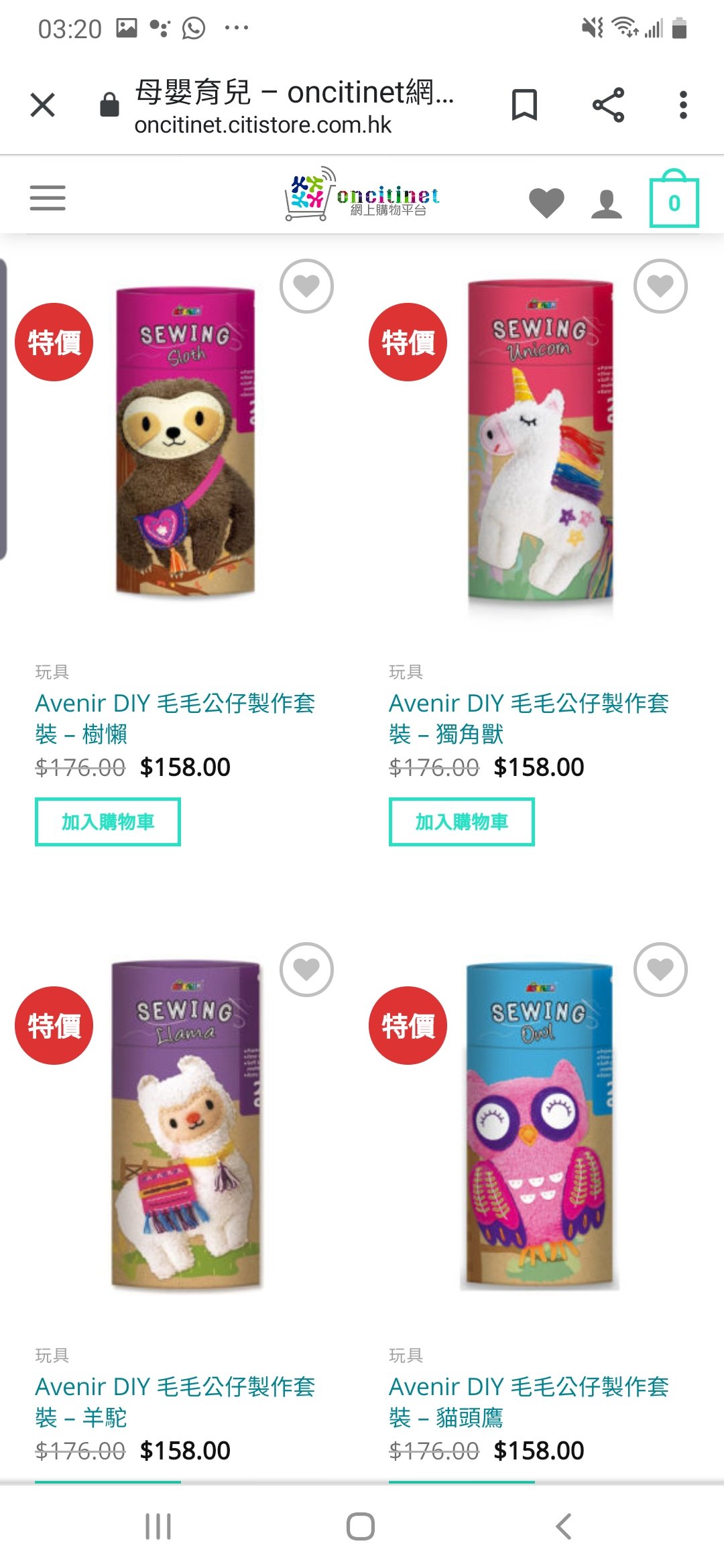Add the Owl sewing kit to wishlist
The height and width of the screenshot is (1568, 724).
coord(660,970)
